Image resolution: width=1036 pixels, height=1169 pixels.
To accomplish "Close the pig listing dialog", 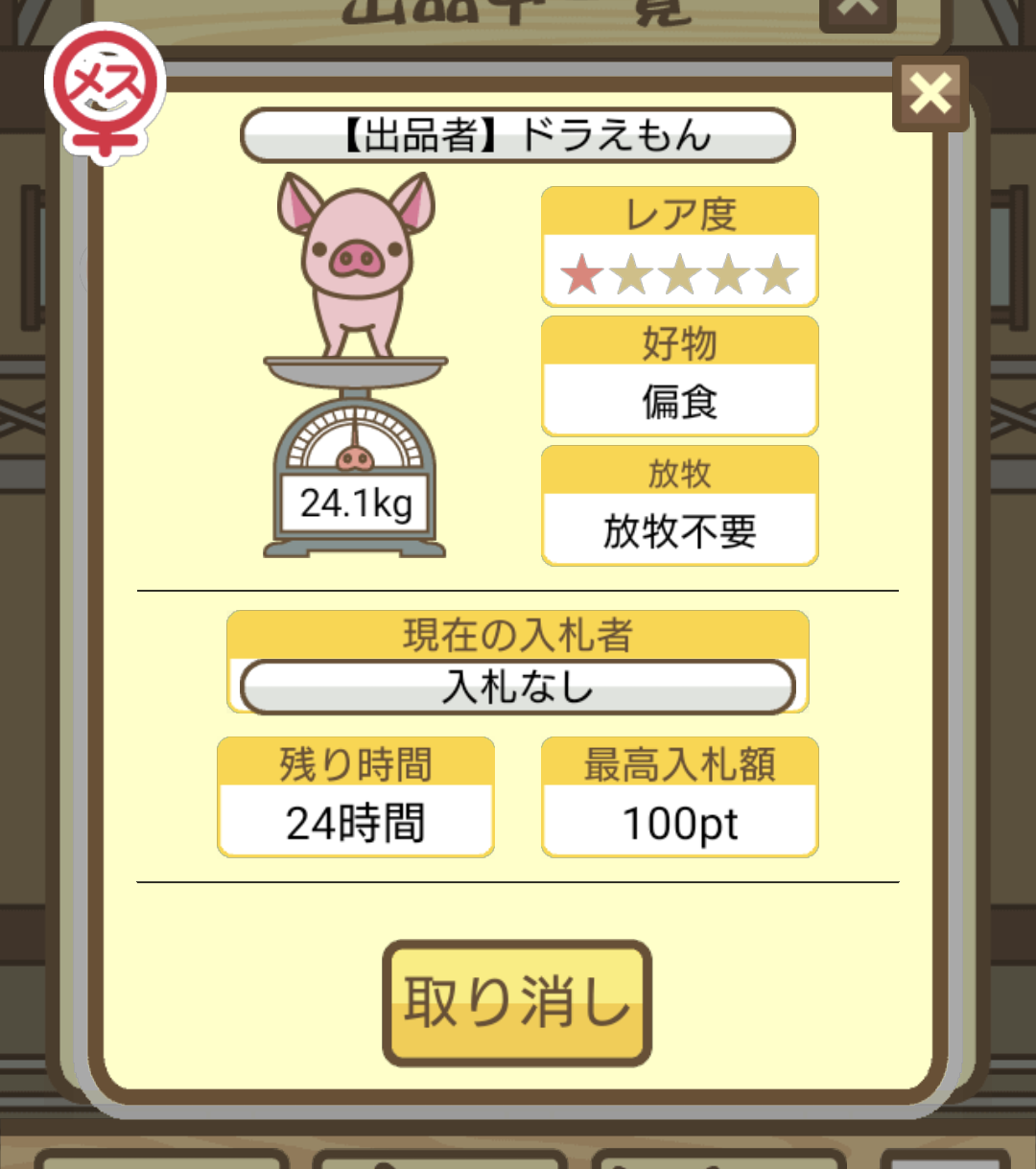I will click(930, 95).
